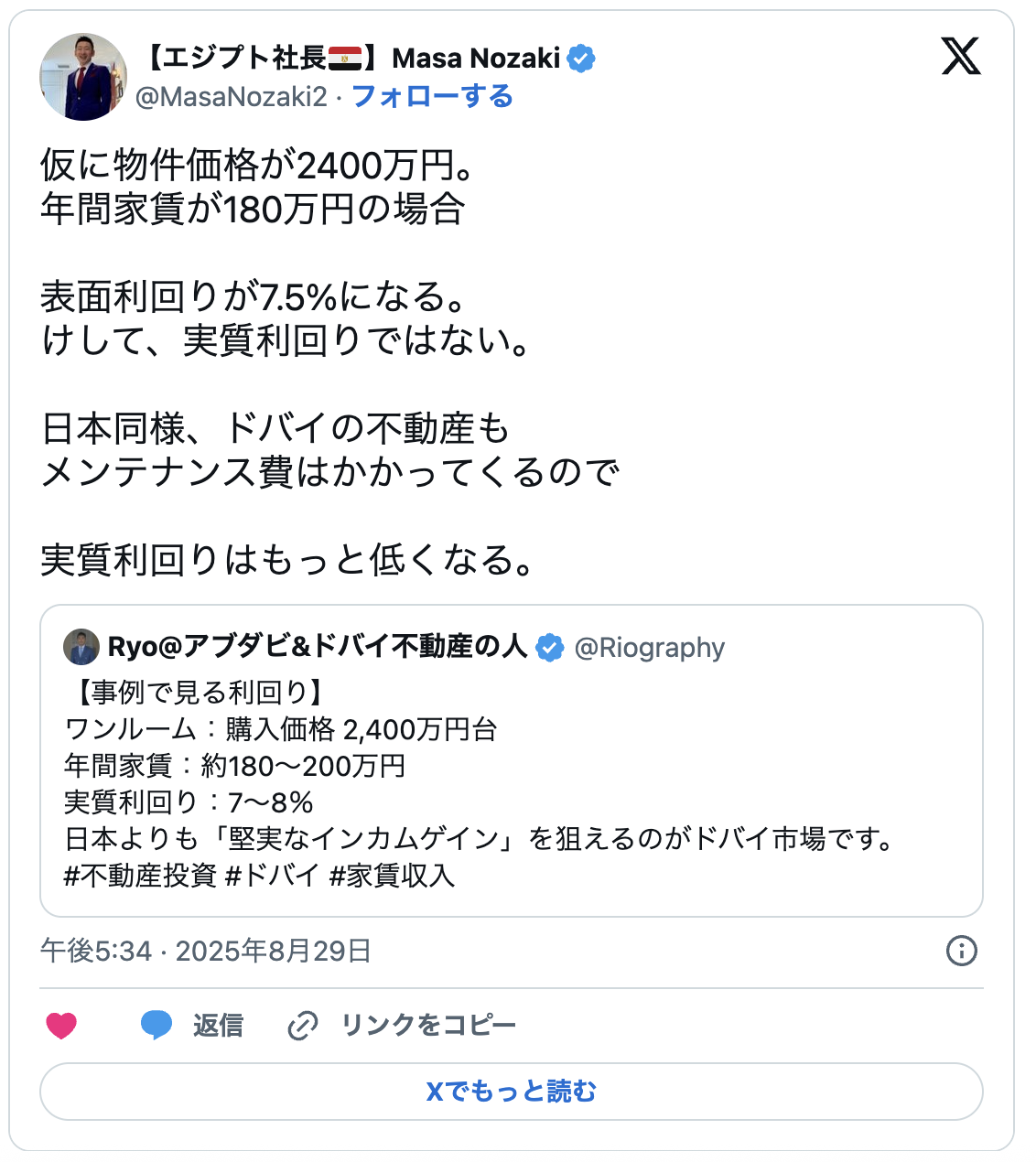
Task: Tap Xでもっと読む button
Action: (511, 1092)
